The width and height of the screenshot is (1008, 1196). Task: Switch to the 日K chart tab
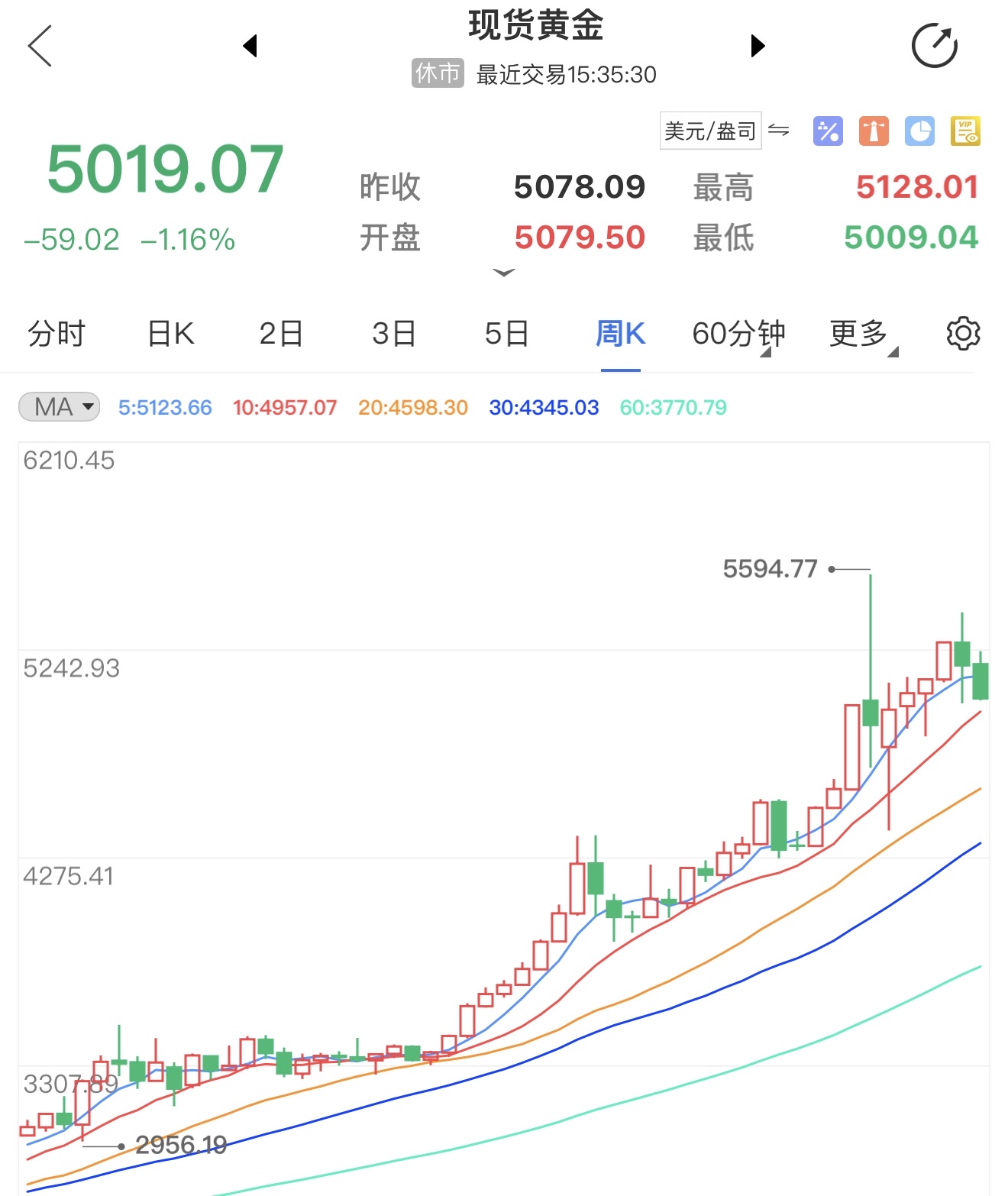point(170,334)
